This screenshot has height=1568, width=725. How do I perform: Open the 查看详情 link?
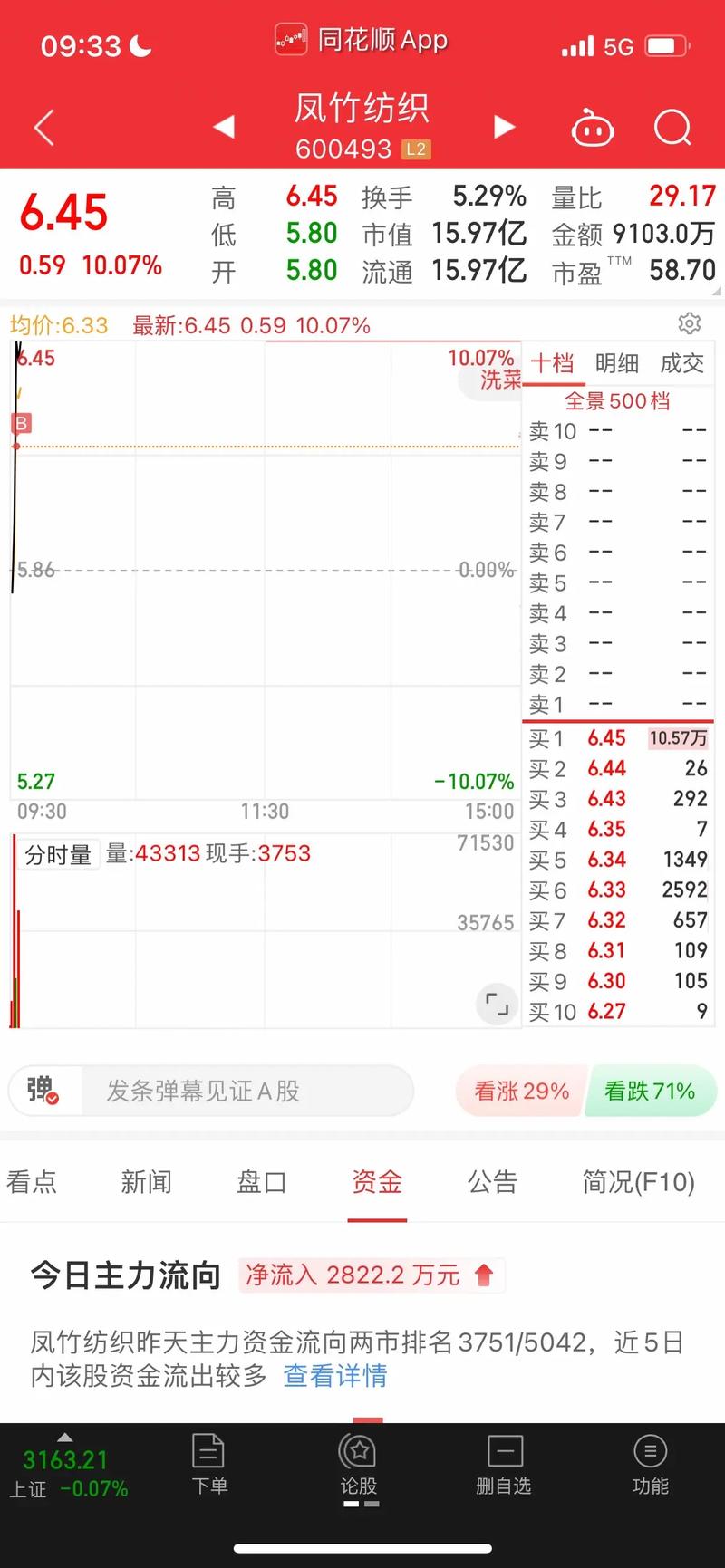coord(335,1376)
